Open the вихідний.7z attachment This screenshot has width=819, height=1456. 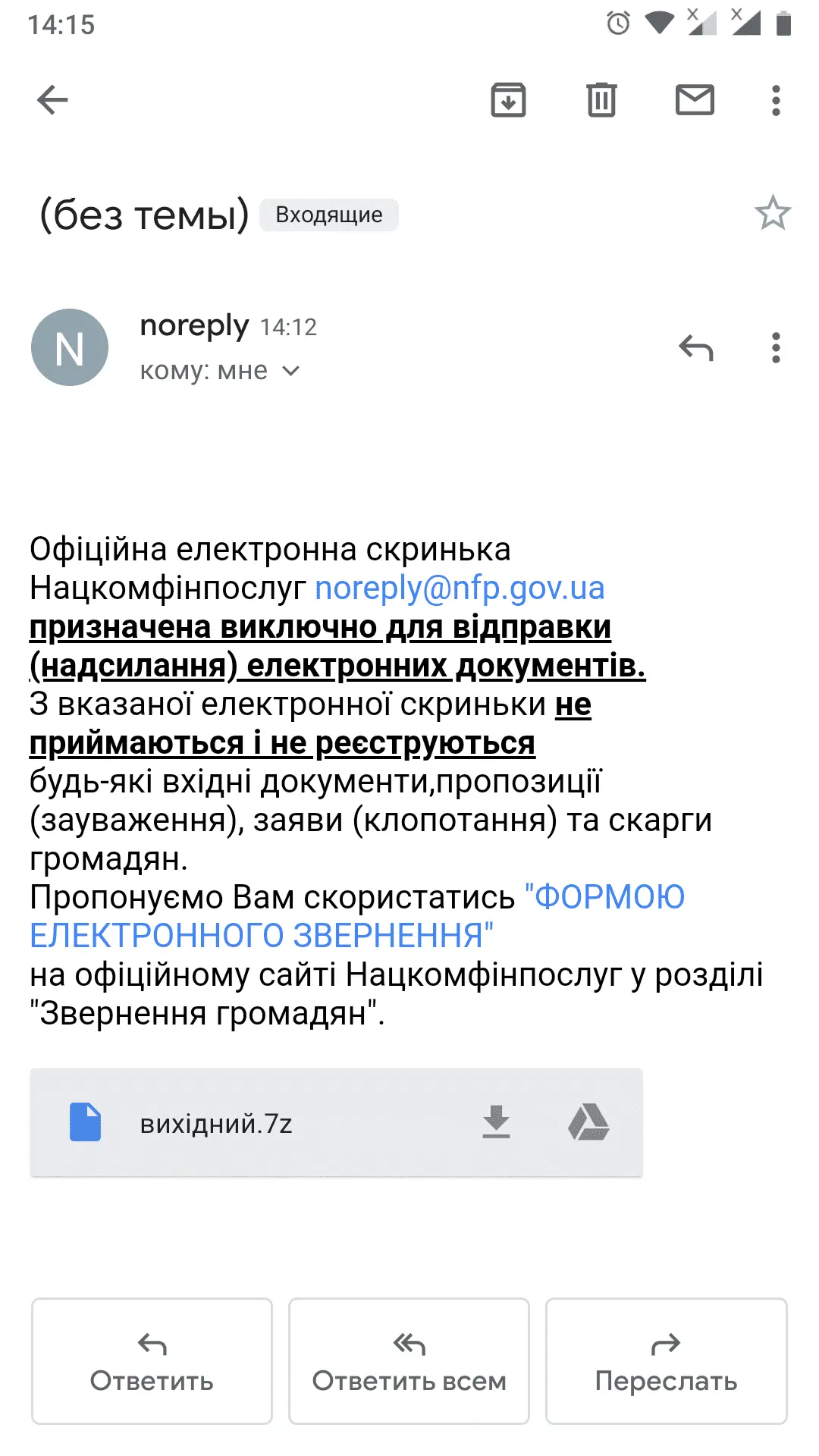[216, 1123]
